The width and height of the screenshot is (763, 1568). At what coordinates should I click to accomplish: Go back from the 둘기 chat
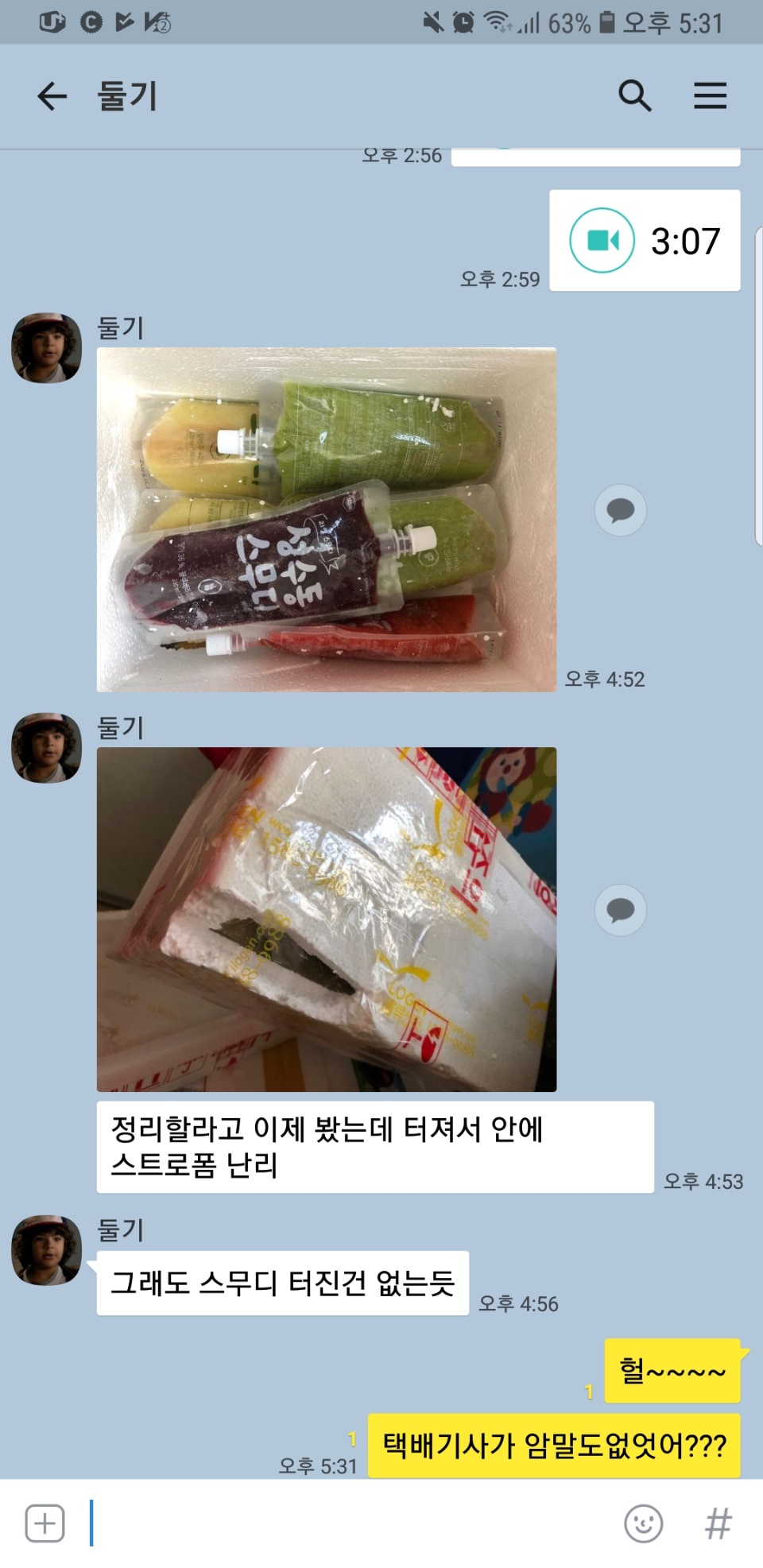tap(52, 96)
